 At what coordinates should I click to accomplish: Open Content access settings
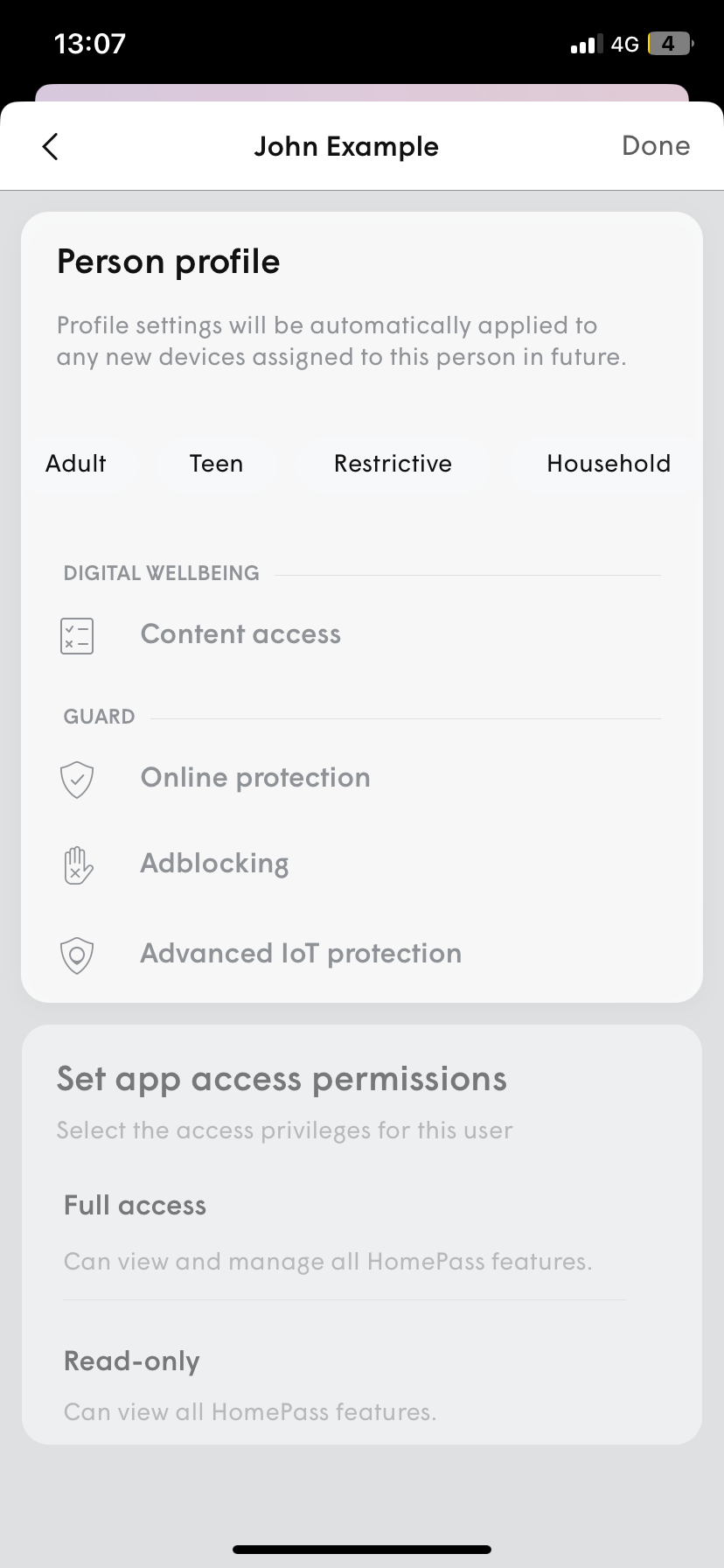(360, 635)
